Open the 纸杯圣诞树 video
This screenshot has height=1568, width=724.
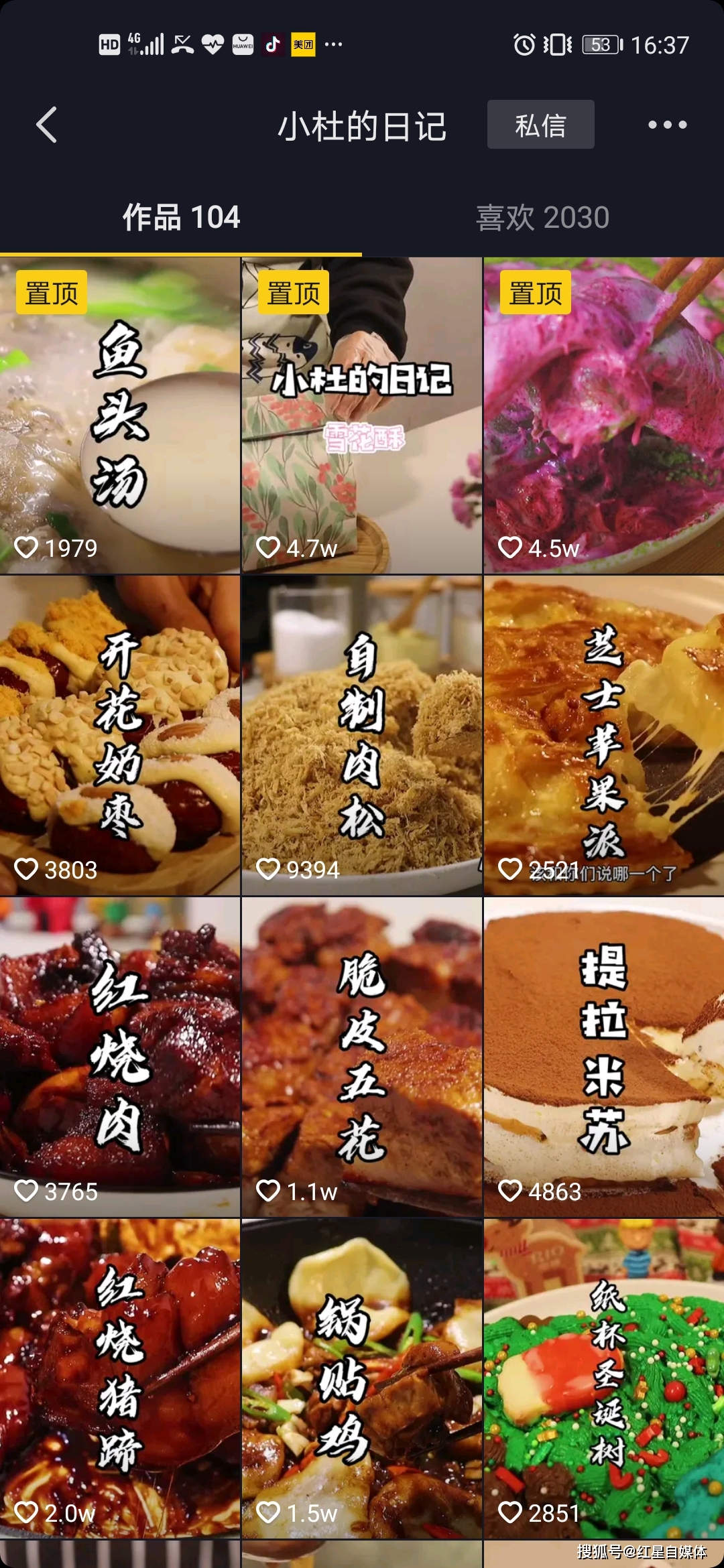coord(603,1379)
